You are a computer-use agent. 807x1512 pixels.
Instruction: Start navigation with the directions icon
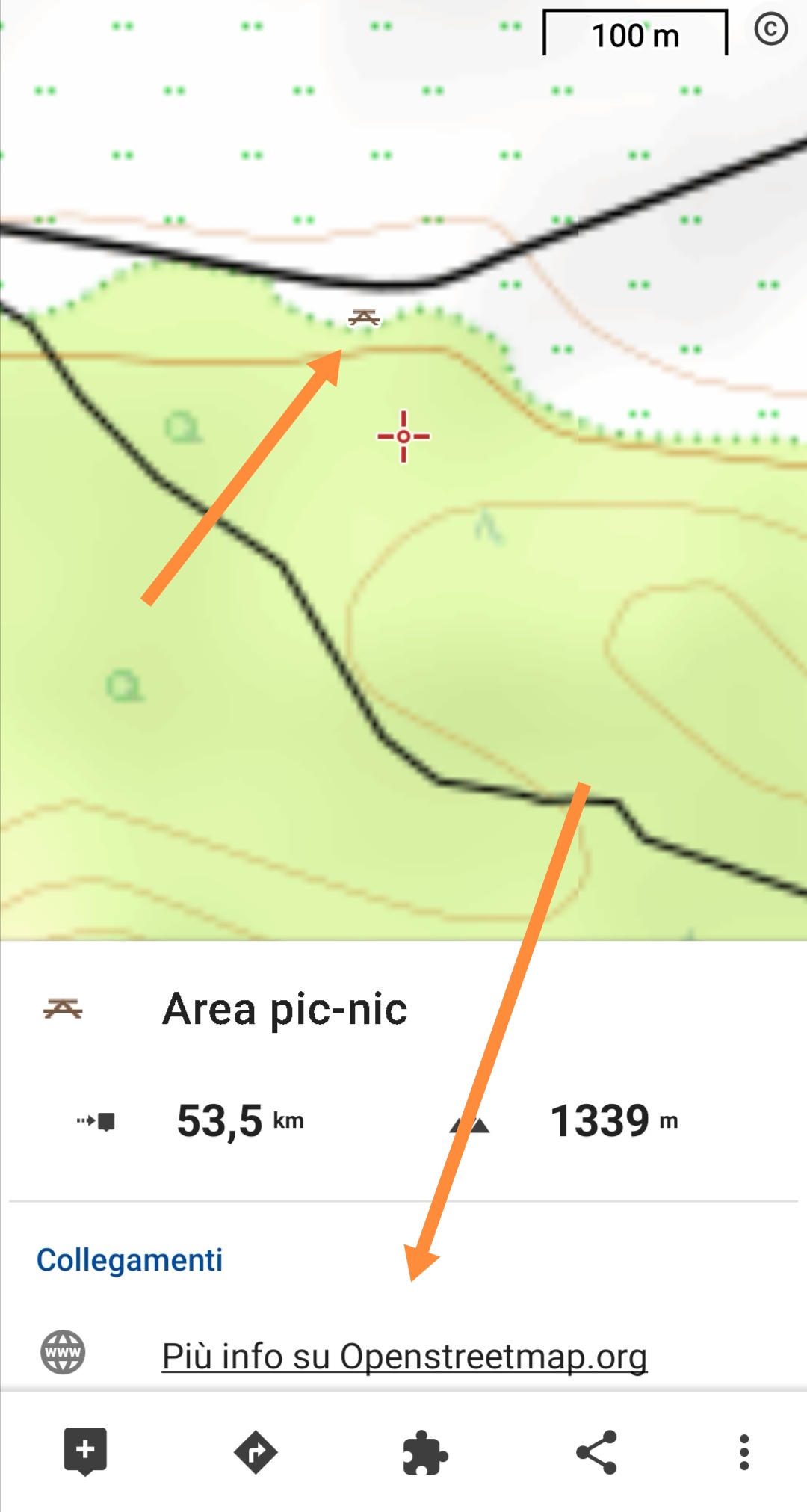[256, 1452]
